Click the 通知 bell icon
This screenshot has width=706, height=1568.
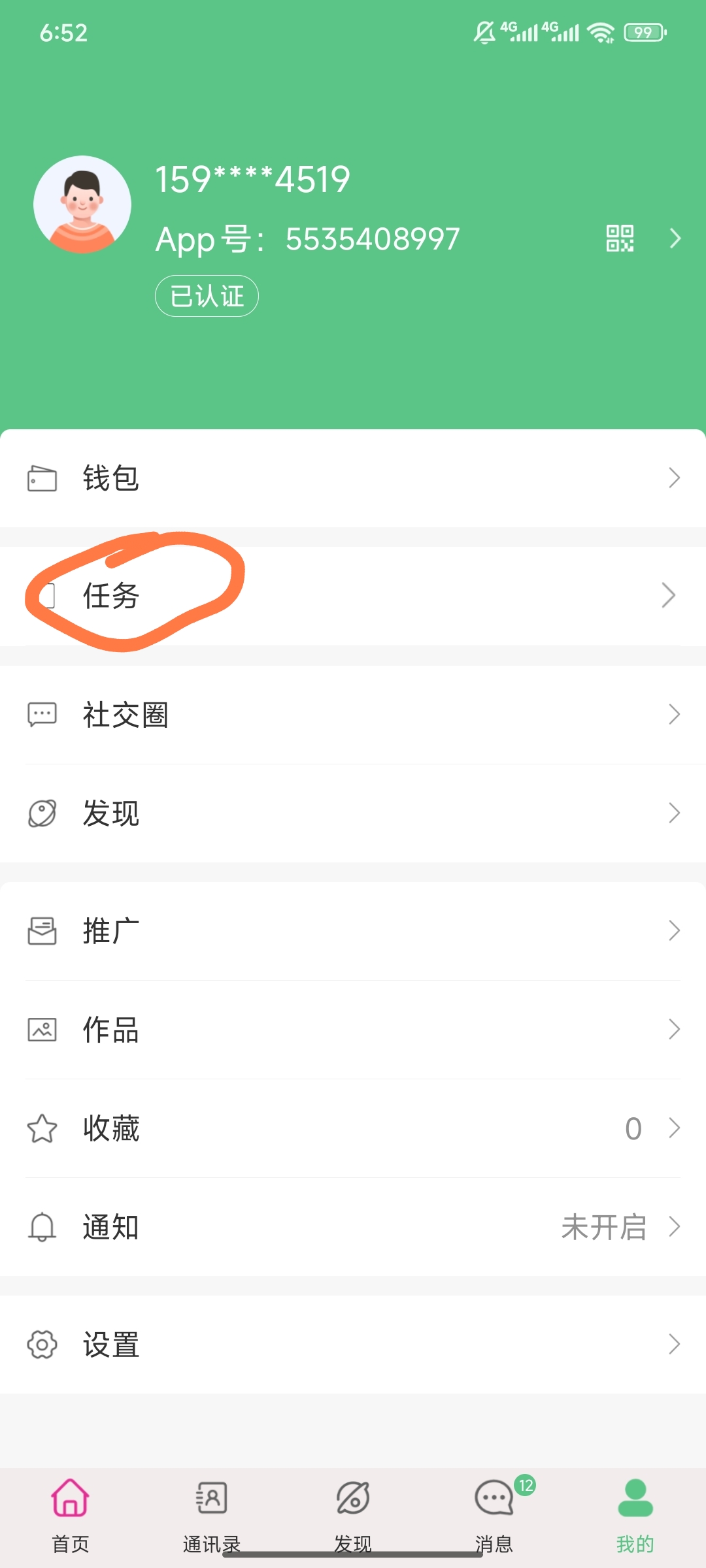[41, 1227]
